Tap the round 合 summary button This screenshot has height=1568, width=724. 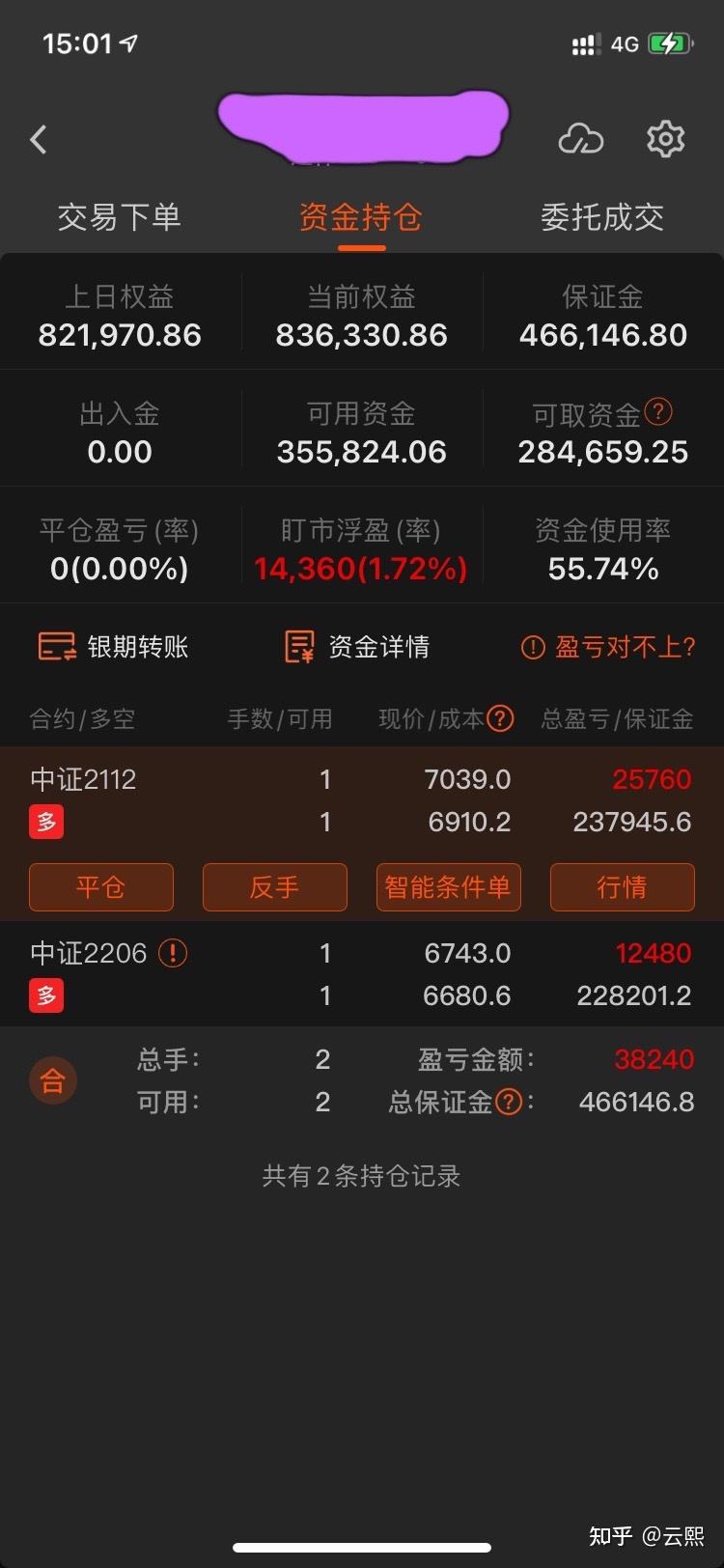coord(52,1080)
